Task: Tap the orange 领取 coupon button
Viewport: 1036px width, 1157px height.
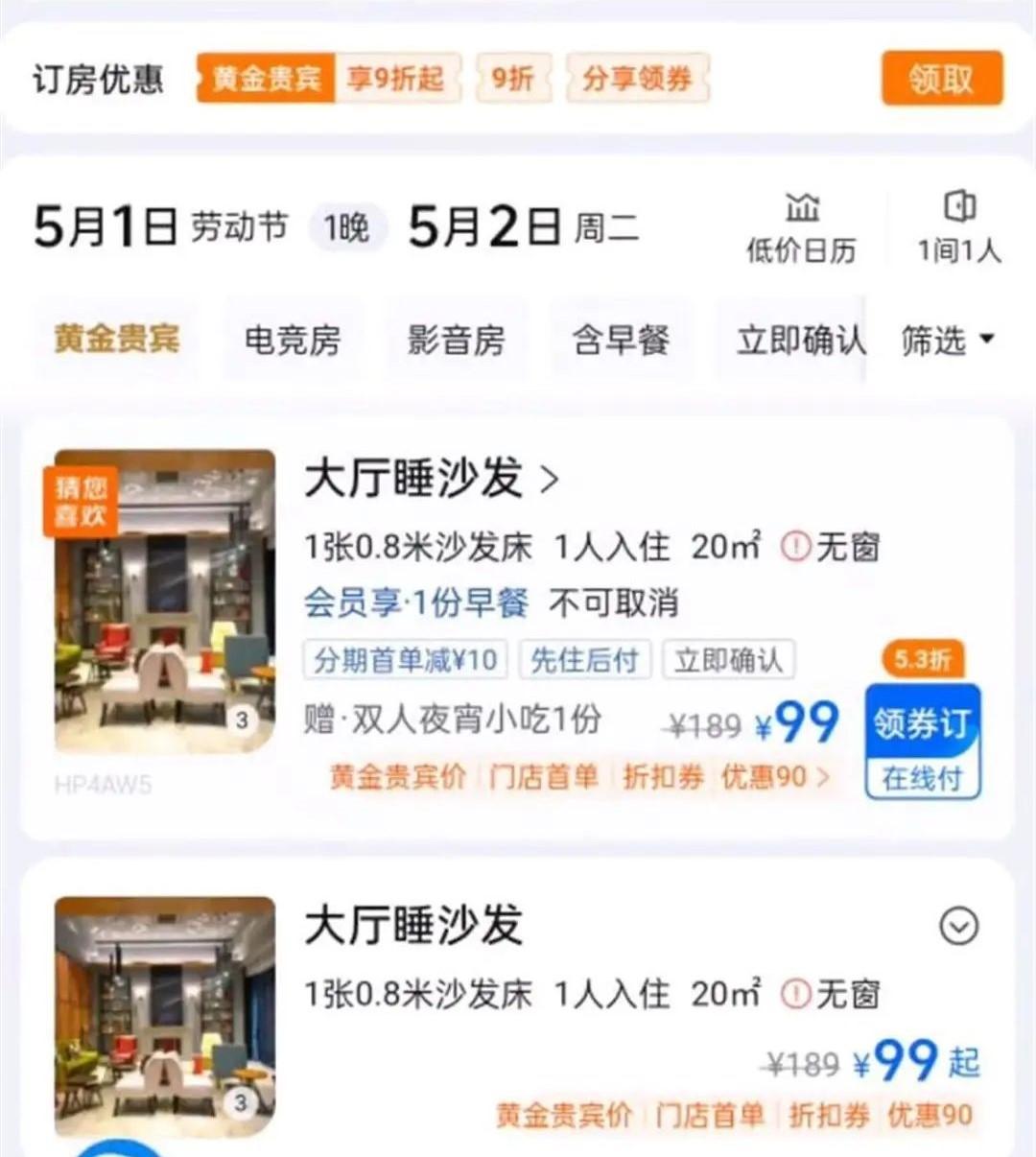Action: click(941, 79)
